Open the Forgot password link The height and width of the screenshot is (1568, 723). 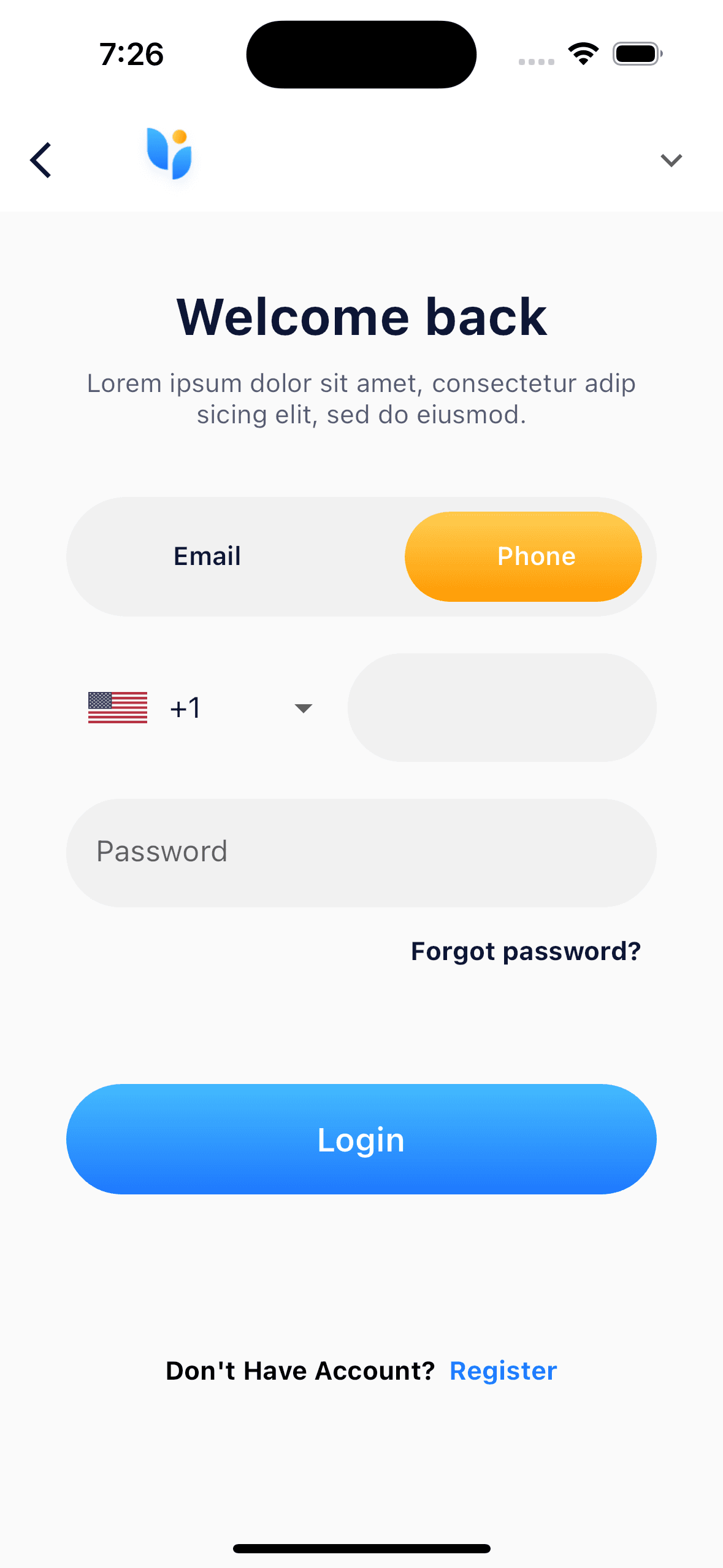(x=526, y=951)
